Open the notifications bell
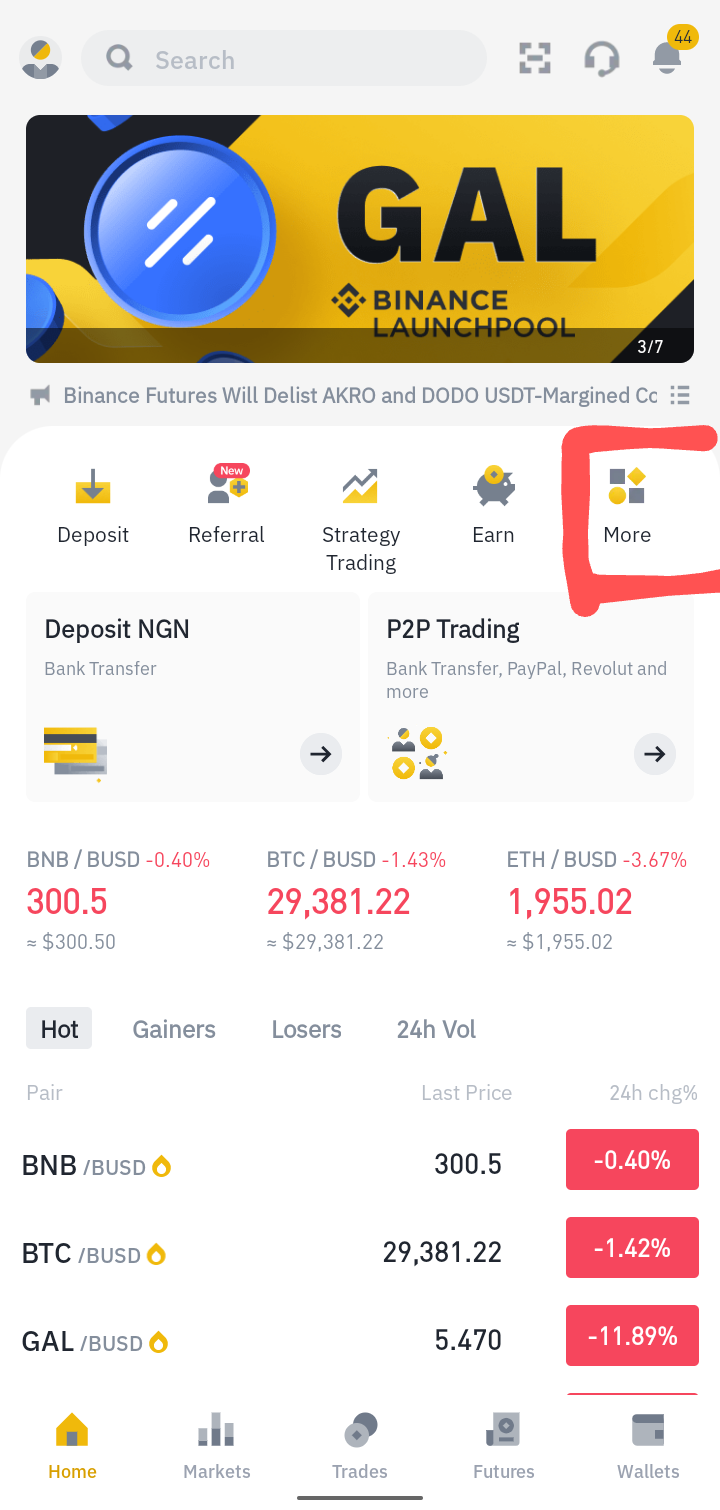Image resolution: width=720 pixels, height=1510 pixels. point(668,56)
